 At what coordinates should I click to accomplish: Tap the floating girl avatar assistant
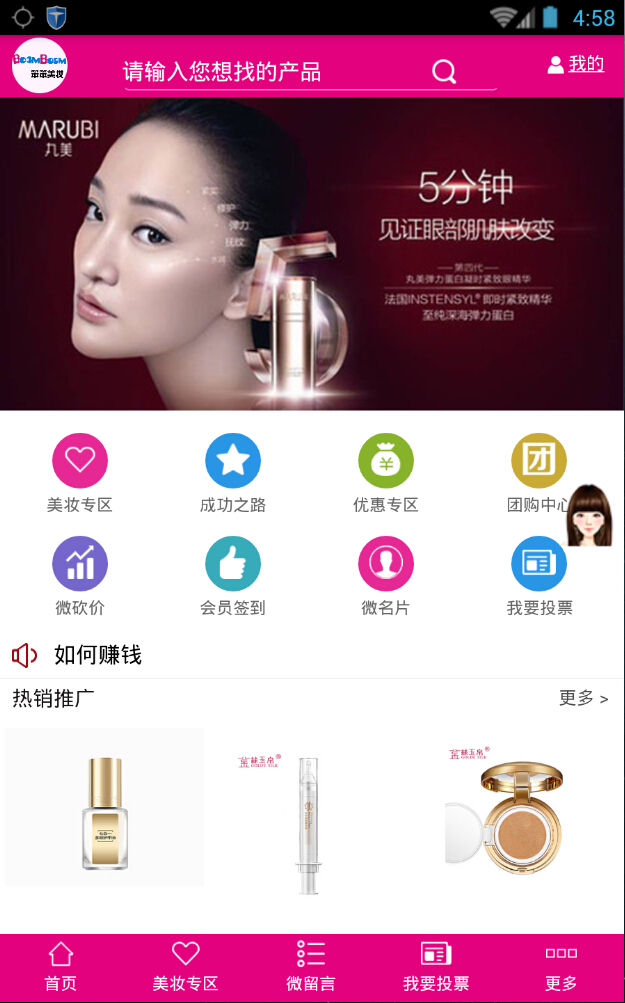point(589,515)
